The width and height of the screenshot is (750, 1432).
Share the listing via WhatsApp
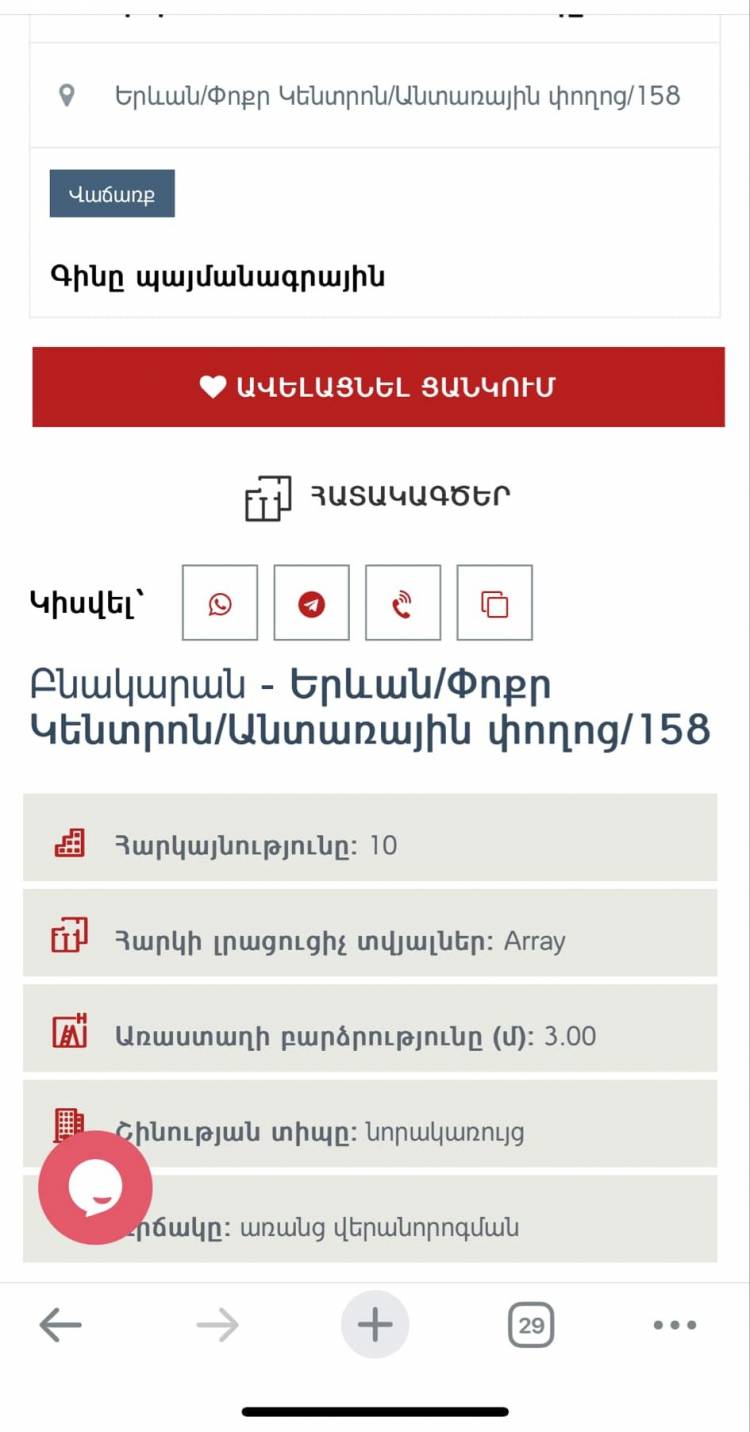coord(220,603)
